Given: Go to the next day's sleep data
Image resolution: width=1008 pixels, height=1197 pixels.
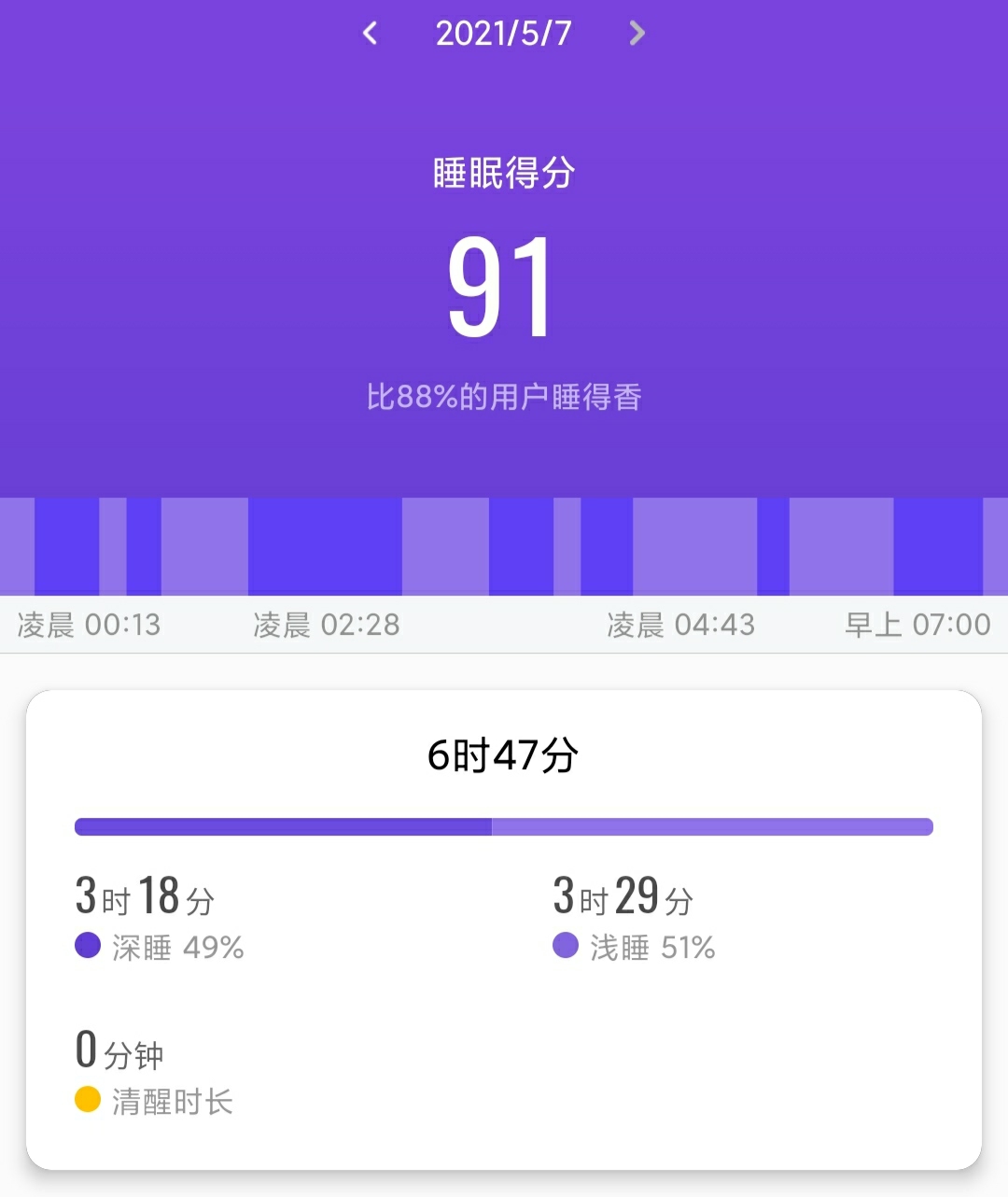Looking at the screenshot, I should click(637, 34).
